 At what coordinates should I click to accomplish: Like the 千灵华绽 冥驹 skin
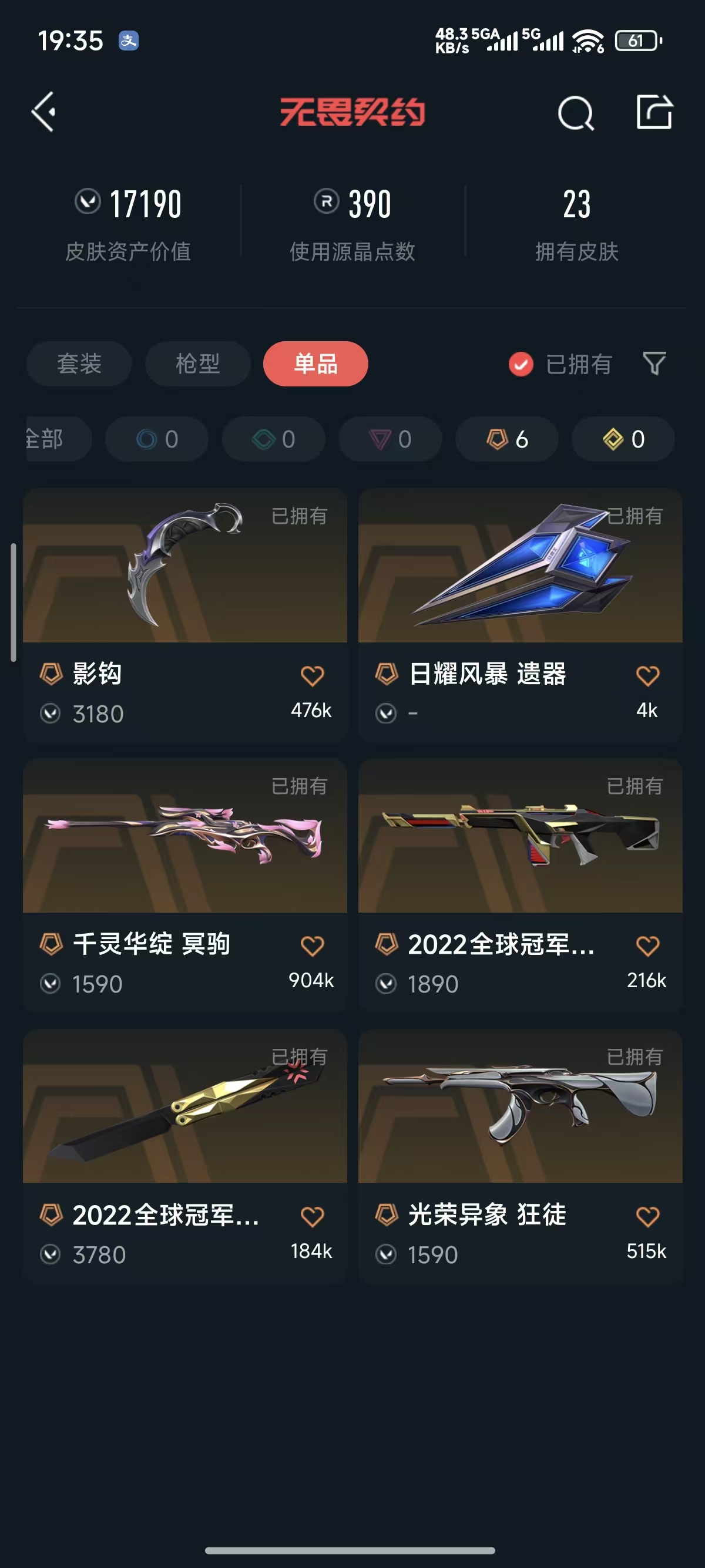313,946
